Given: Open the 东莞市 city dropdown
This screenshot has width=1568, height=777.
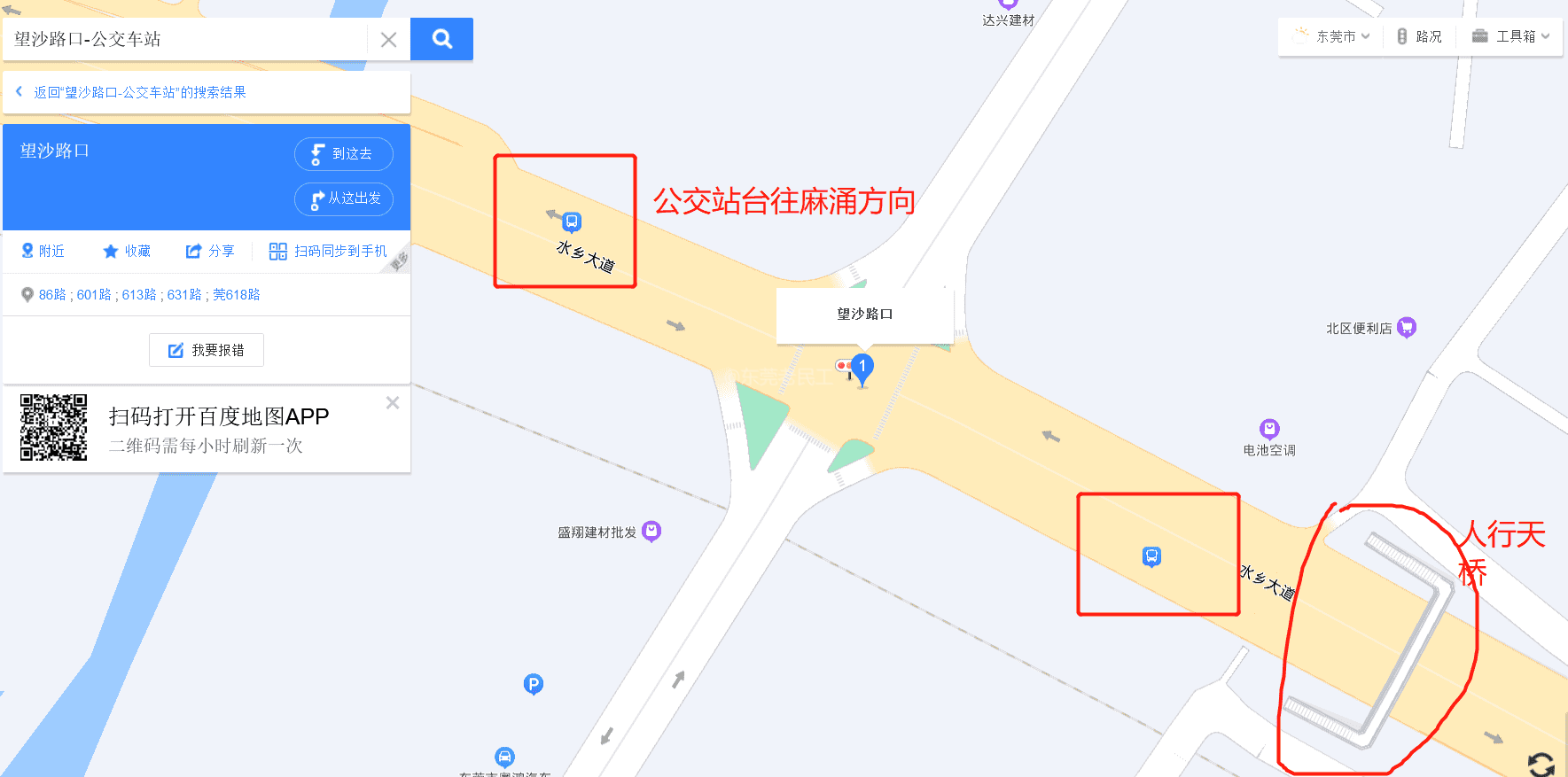Looking at the screenshot, I should tap(1332, 36).
